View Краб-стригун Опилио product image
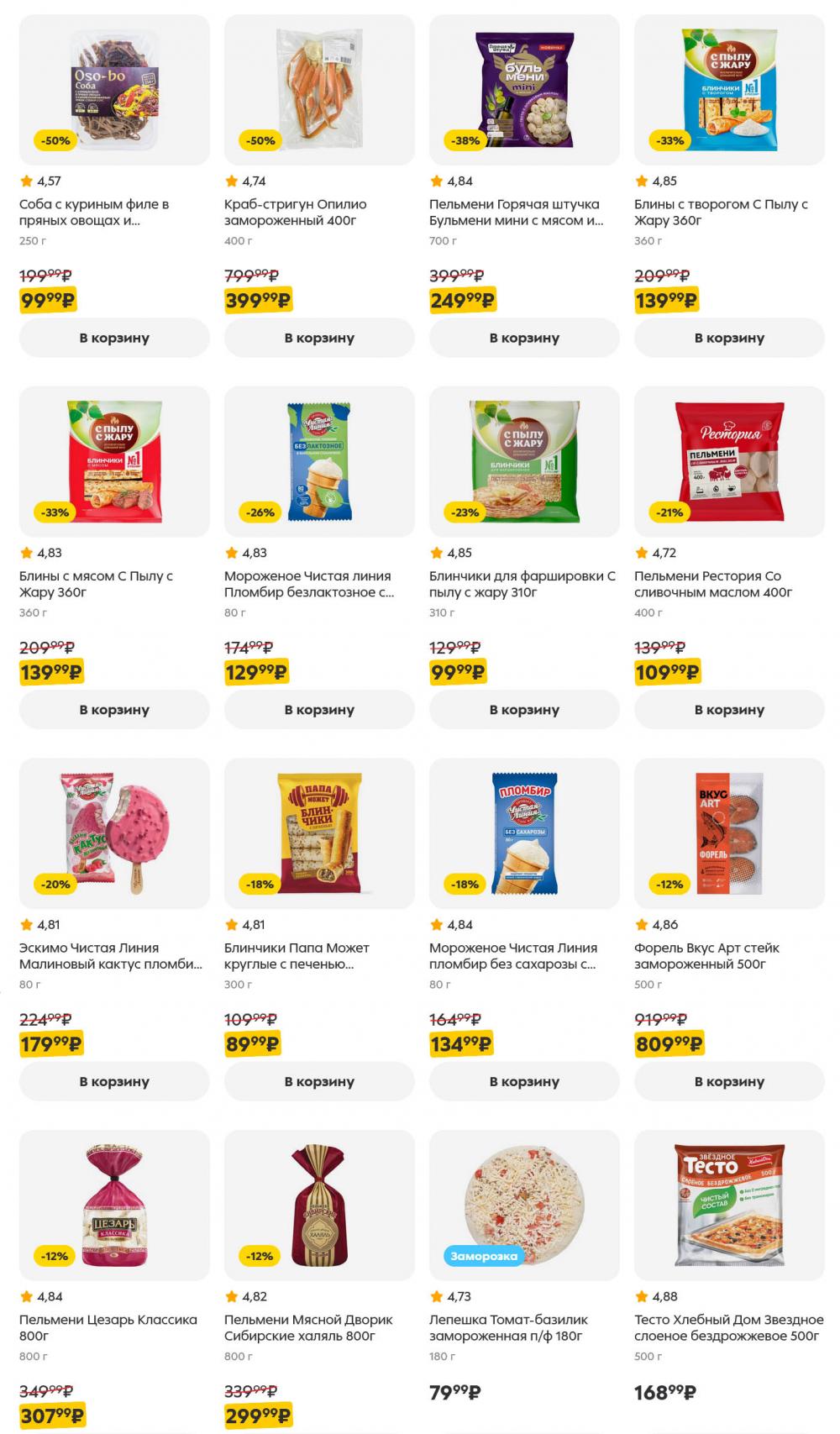840x1434 pixels. pos(319,89)
